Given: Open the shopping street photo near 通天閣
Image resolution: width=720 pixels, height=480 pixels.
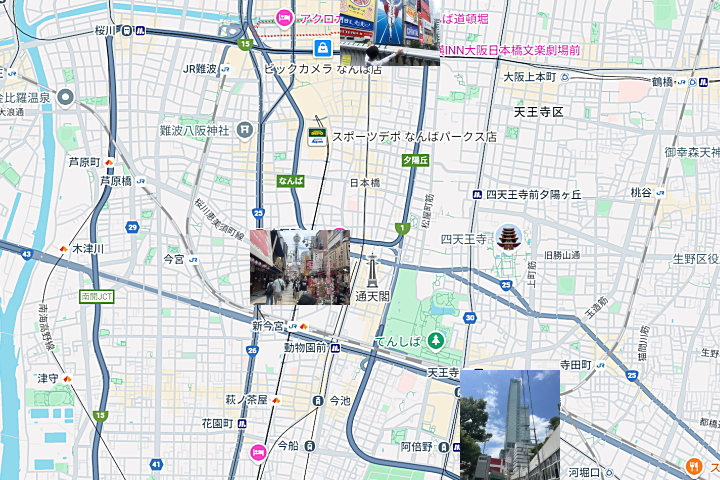Looking at the screenshot, I should click(299, 267).
